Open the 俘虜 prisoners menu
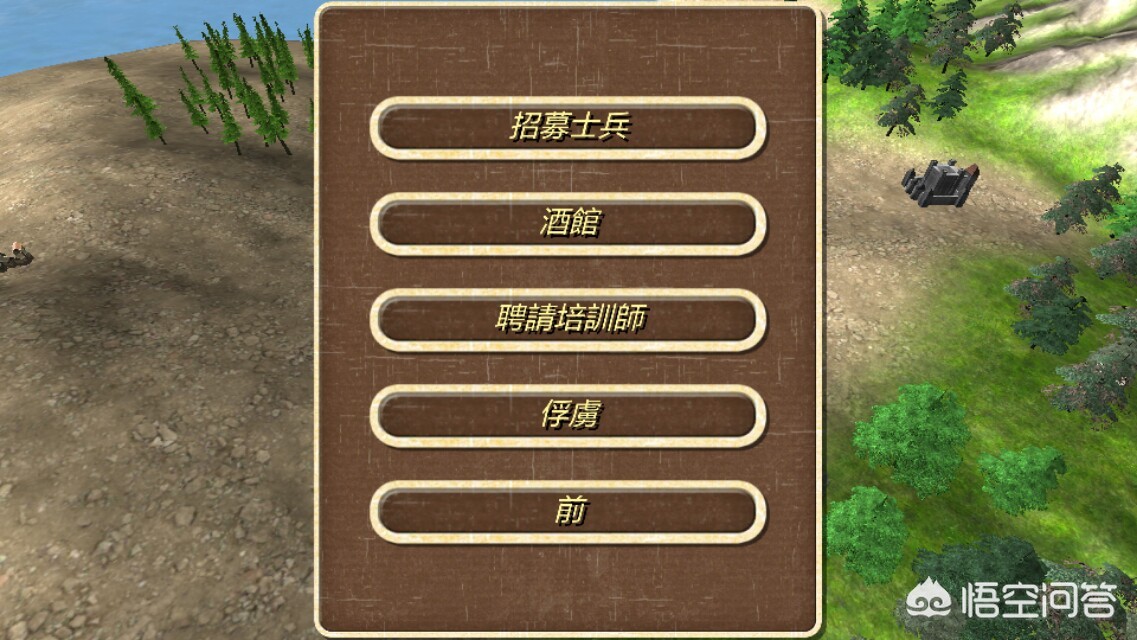1137x640 pixels. tap(568, 416)
